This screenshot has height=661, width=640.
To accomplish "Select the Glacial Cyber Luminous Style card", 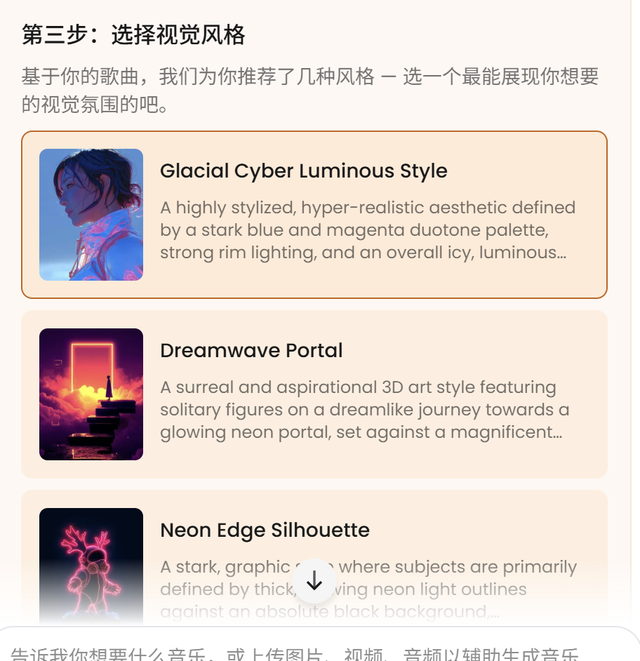I will (x=314, y=214).
